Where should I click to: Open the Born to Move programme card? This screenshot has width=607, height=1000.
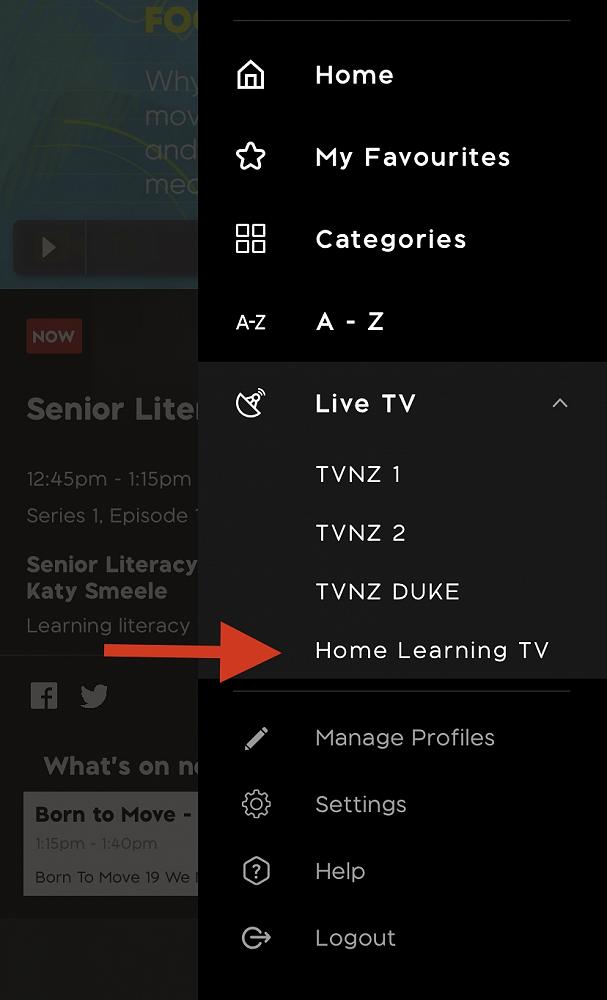111,844
